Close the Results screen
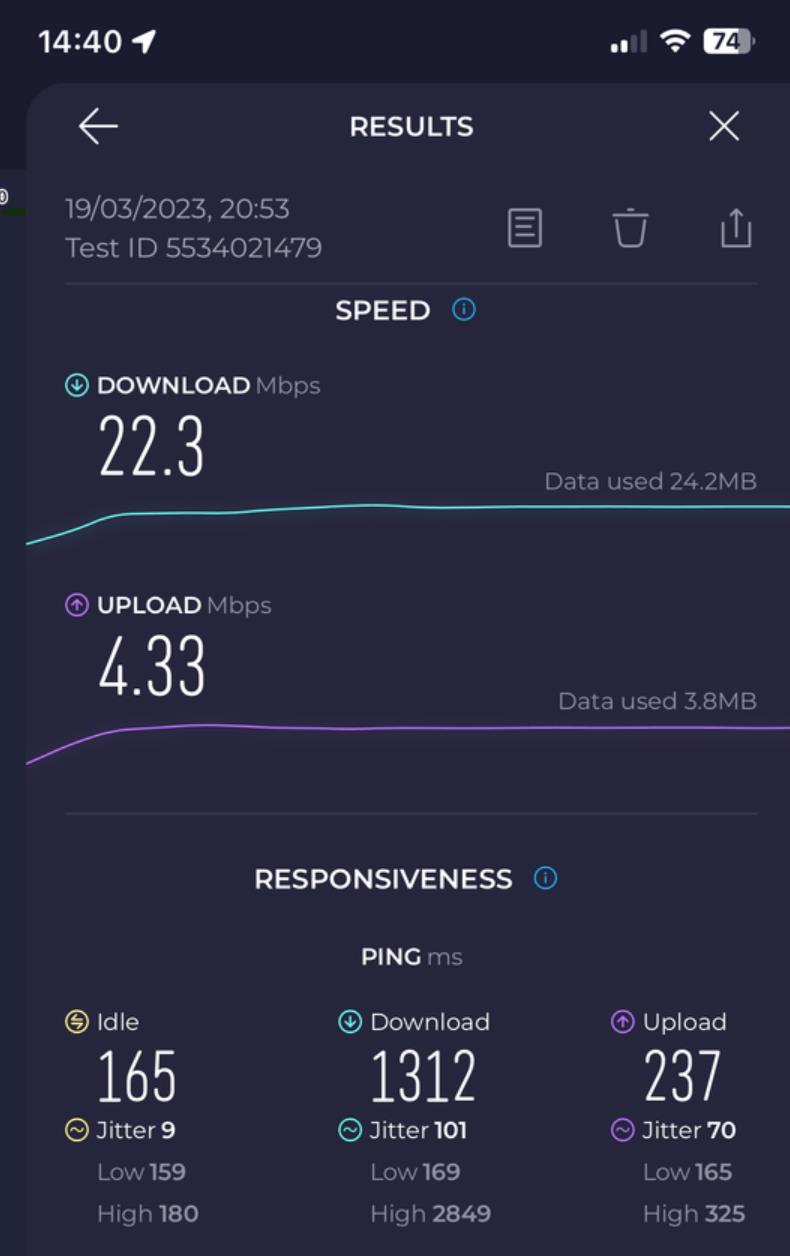 point(723,126)
